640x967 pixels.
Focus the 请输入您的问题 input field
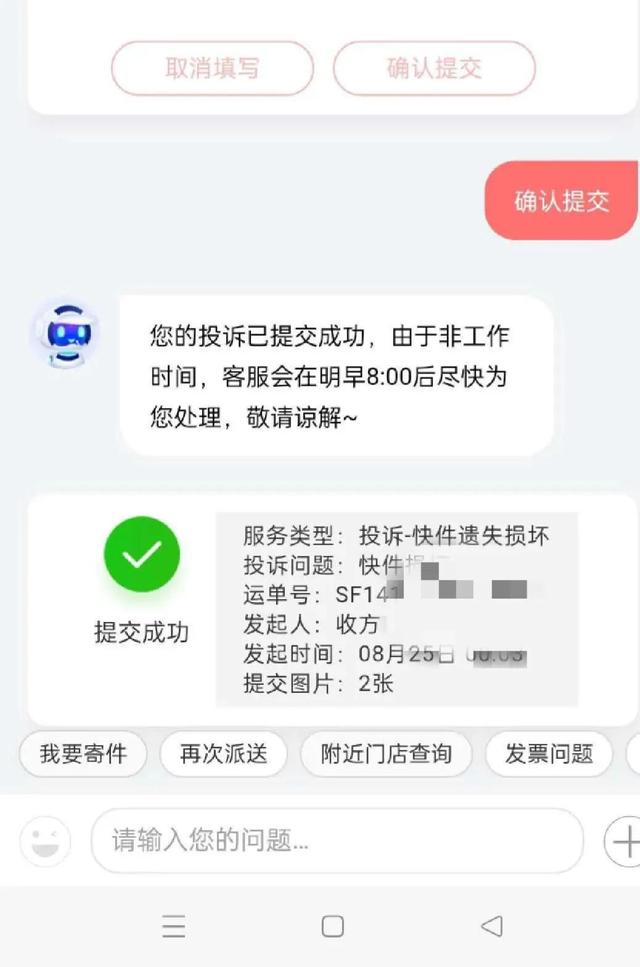[x=336, y=841]
